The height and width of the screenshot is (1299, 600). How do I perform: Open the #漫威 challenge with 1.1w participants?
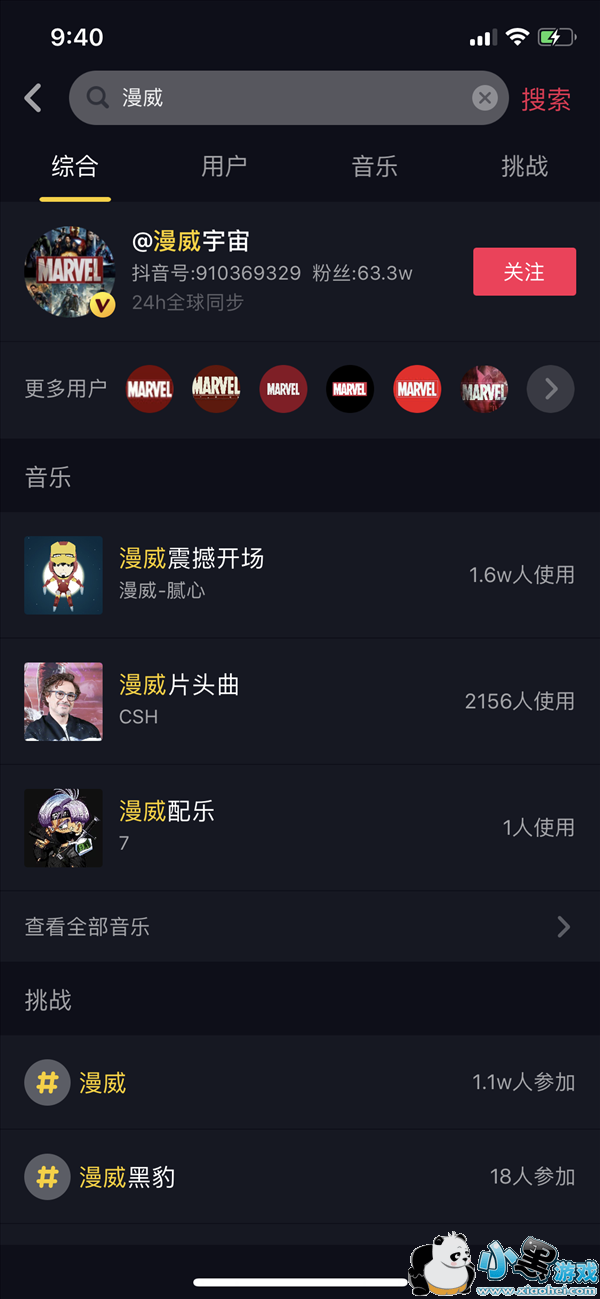[x=102, y=1083]
